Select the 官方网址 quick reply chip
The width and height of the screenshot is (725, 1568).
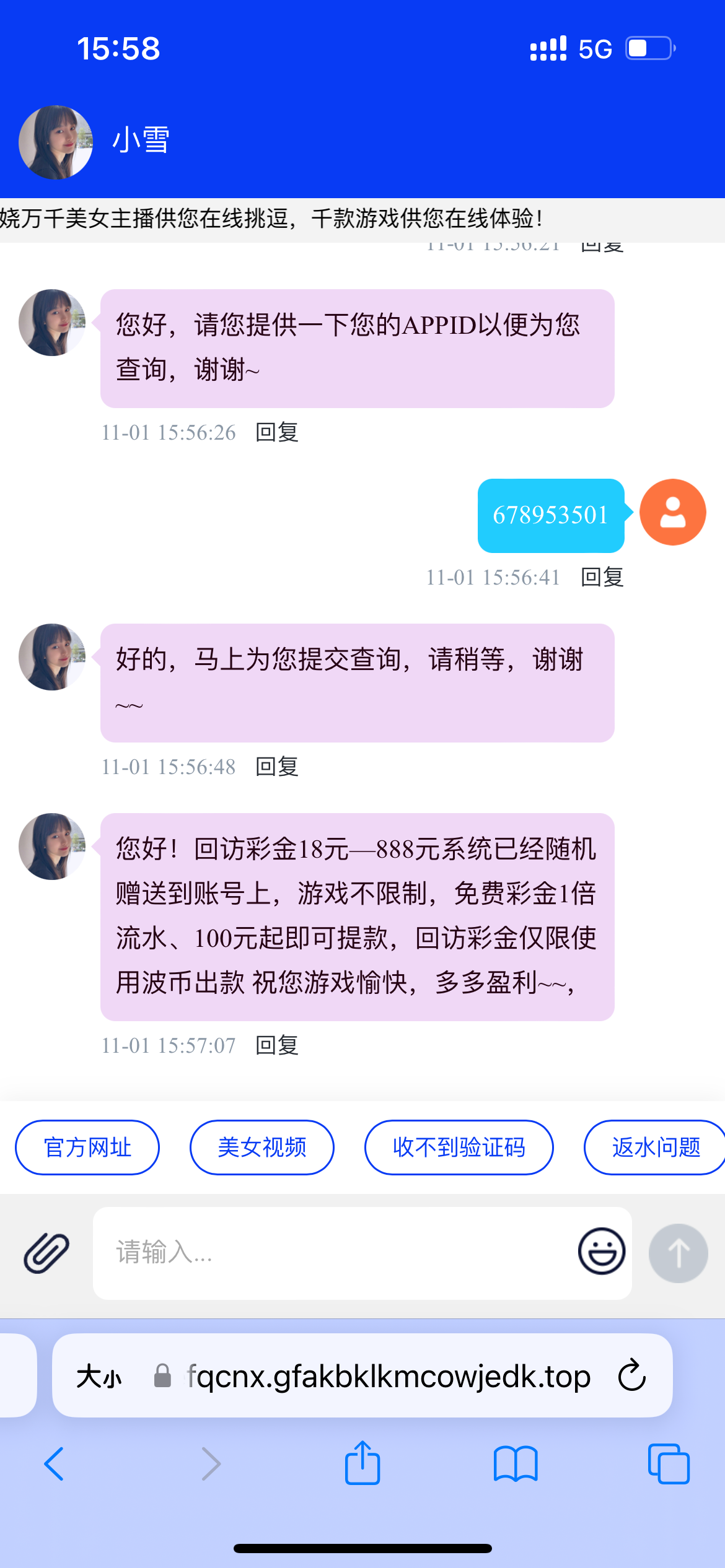pyautogui.click(x=87, y=1147)
